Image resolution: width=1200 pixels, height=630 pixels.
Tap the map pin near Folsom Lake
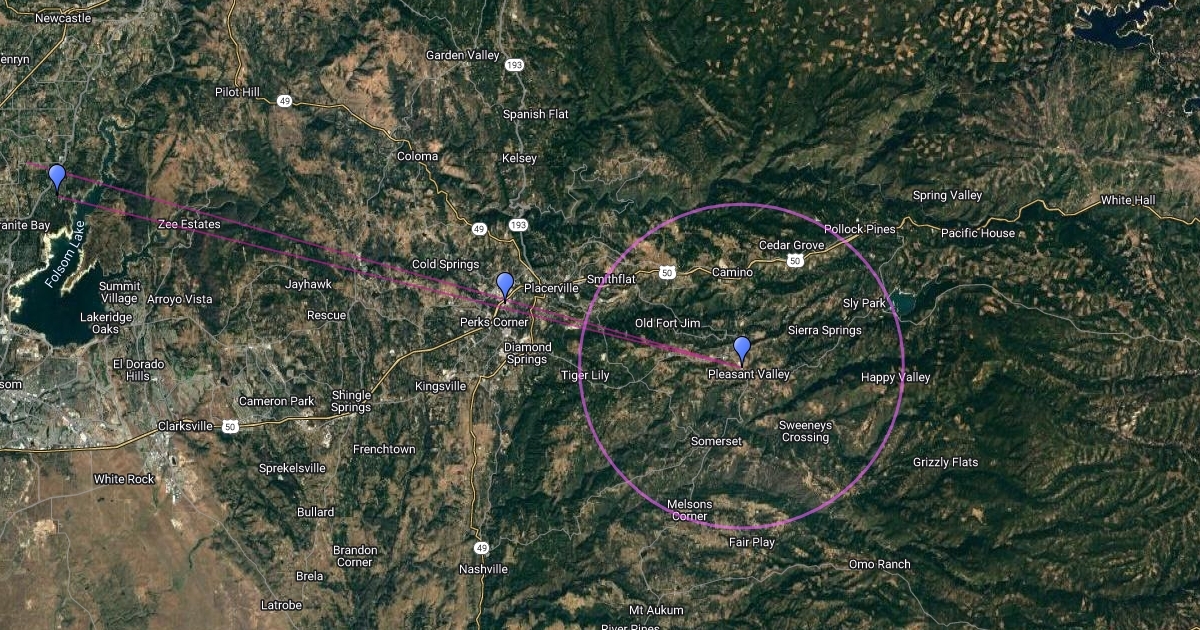pyautogui.click(x=57, y=177)
